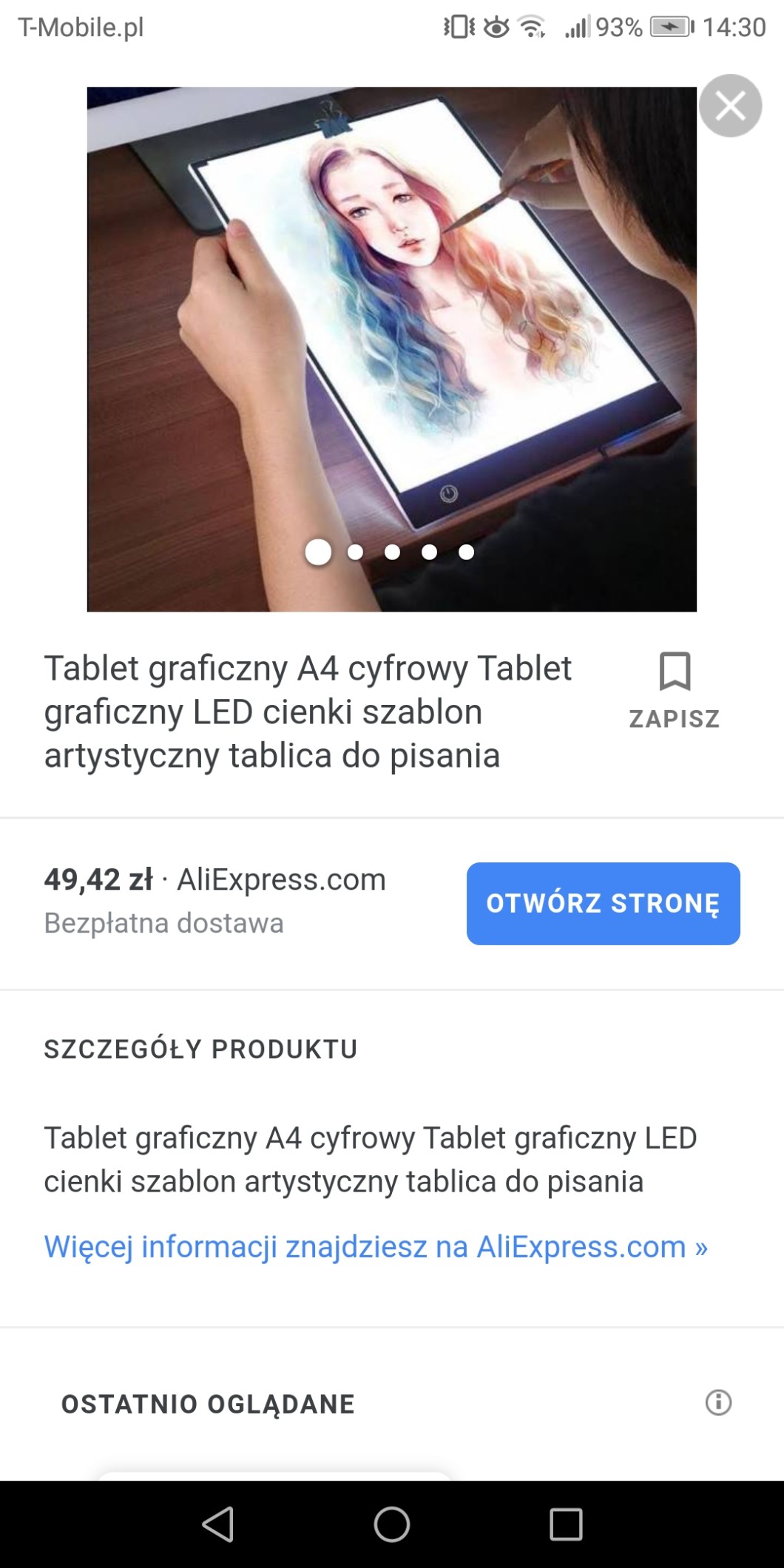Tap the OTWÓRZ STRONĘ button
Viewport: 784px width, 1568px height.
(603, 903)
